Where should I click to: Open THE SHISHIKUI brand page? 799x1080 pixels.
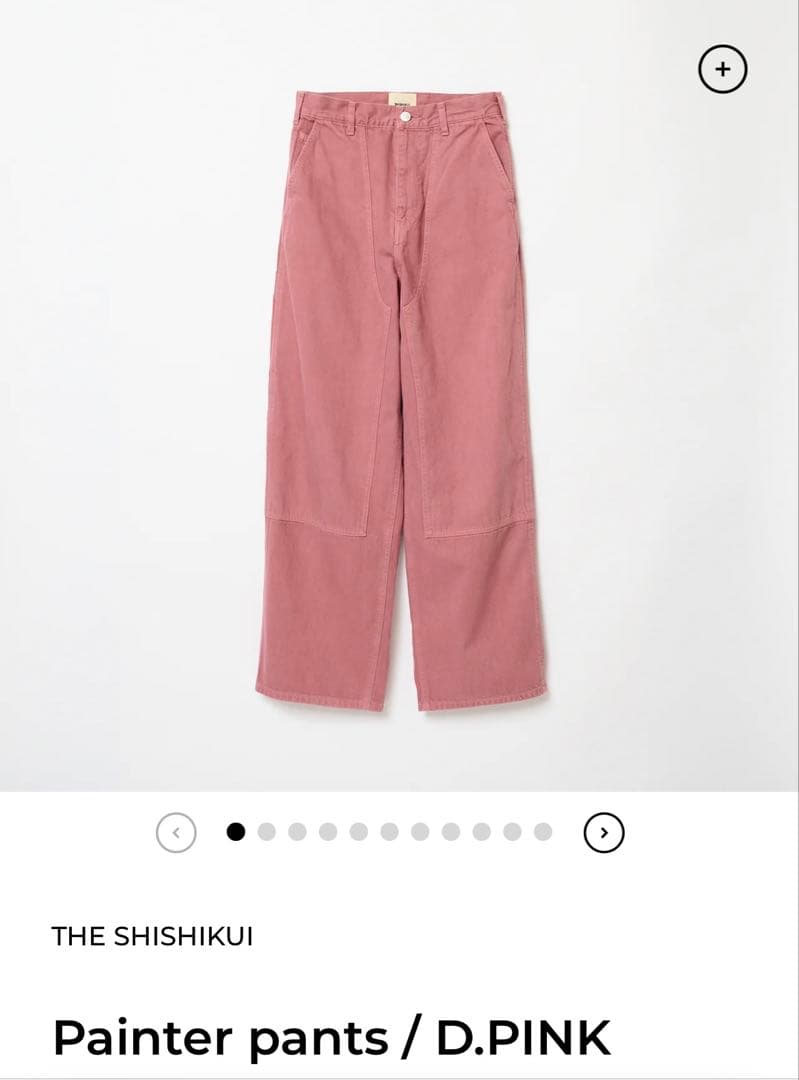tap(153, 937)
